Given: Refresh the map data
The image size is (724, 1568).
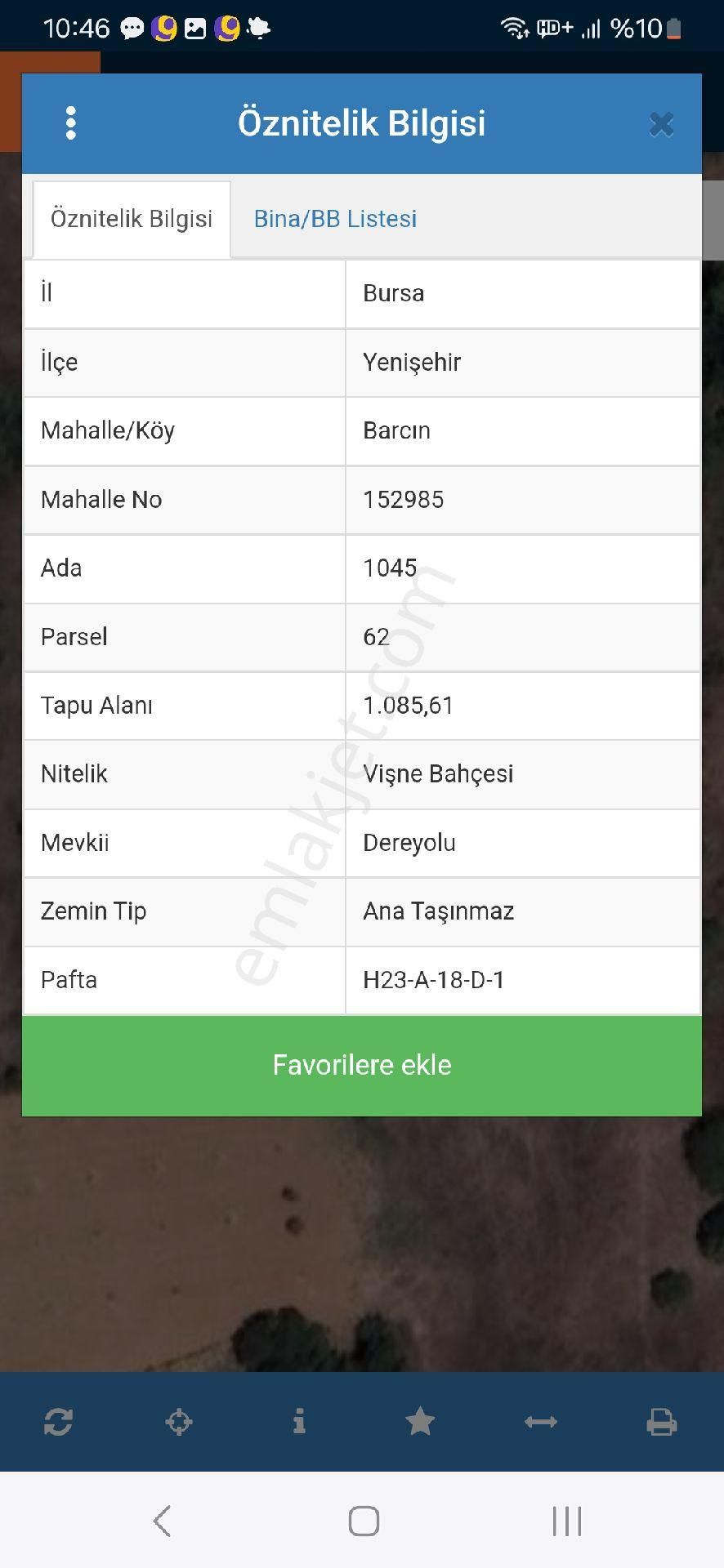Looking at the screenshot, I should tap(58, 1421).
